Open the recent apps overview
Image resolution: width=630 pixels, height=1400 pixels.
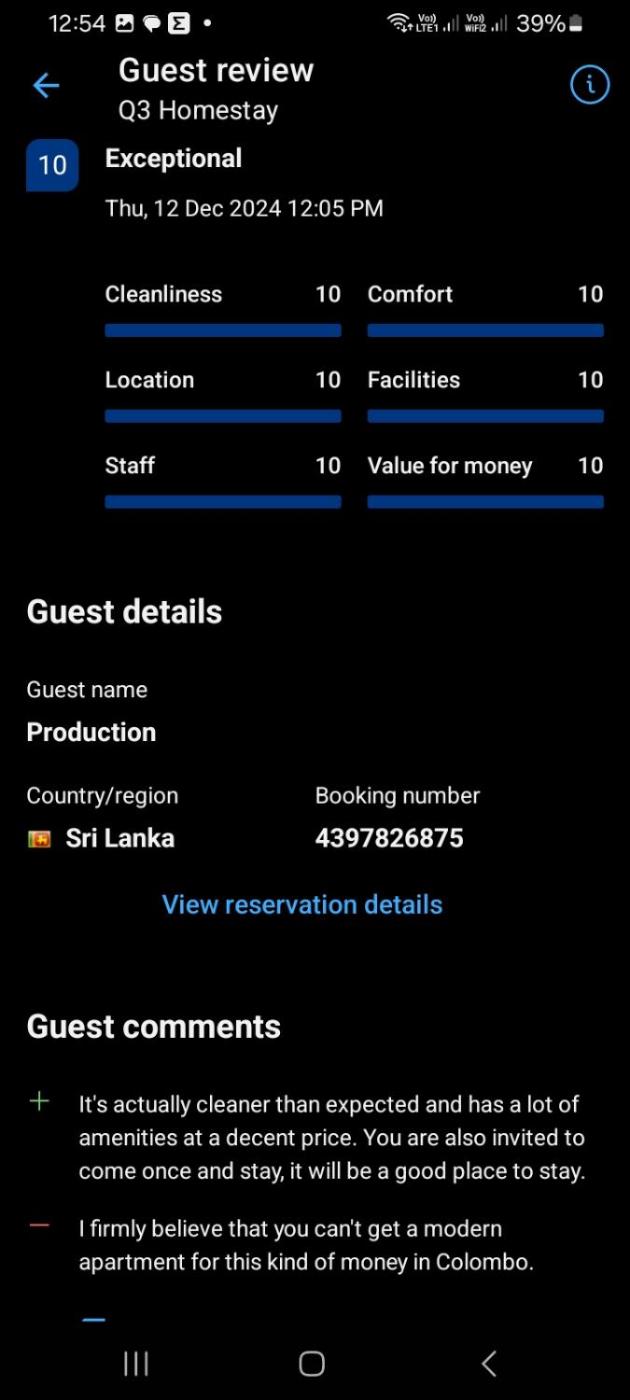pos(136,1363)
